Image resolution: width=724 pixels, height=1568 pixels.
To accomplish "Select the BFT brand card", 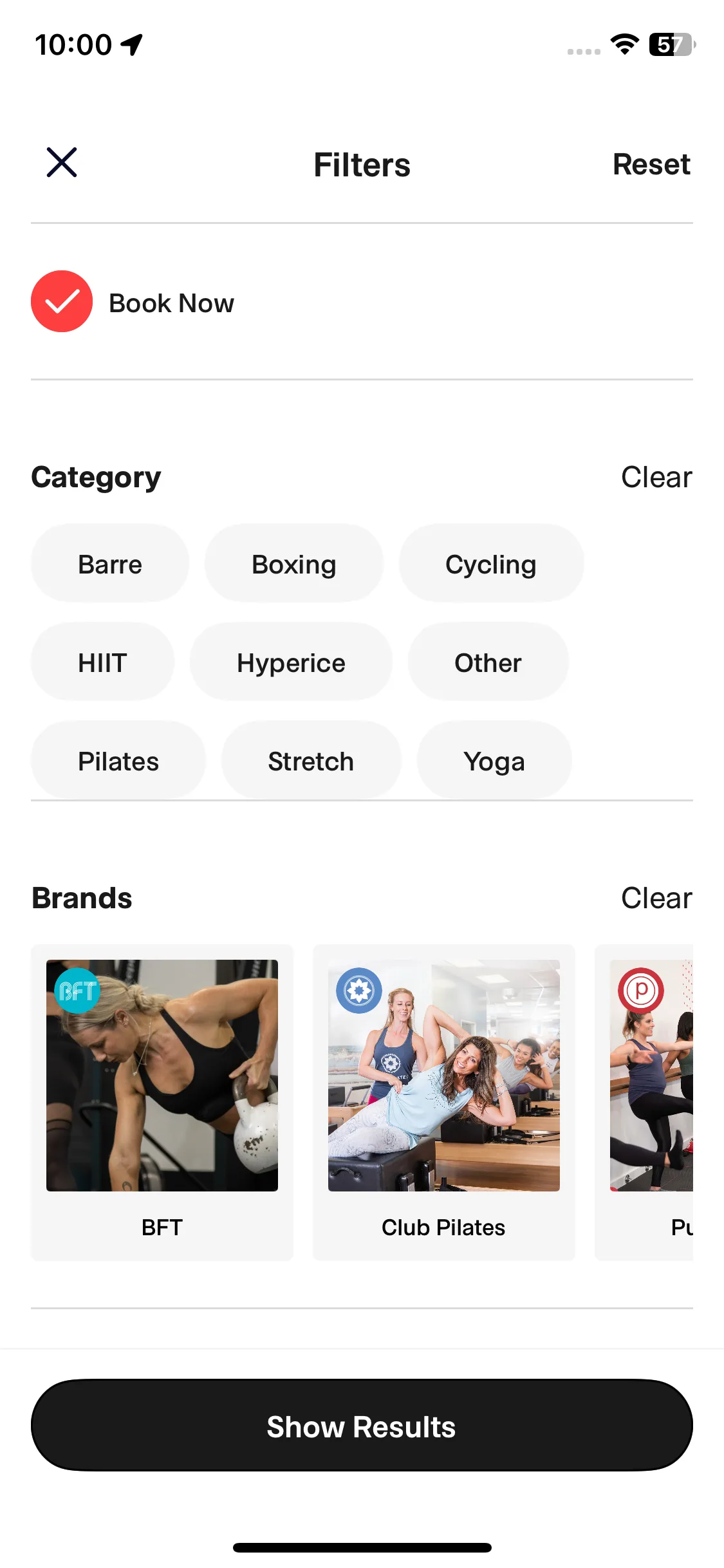I will click(x=162, y=1102).
